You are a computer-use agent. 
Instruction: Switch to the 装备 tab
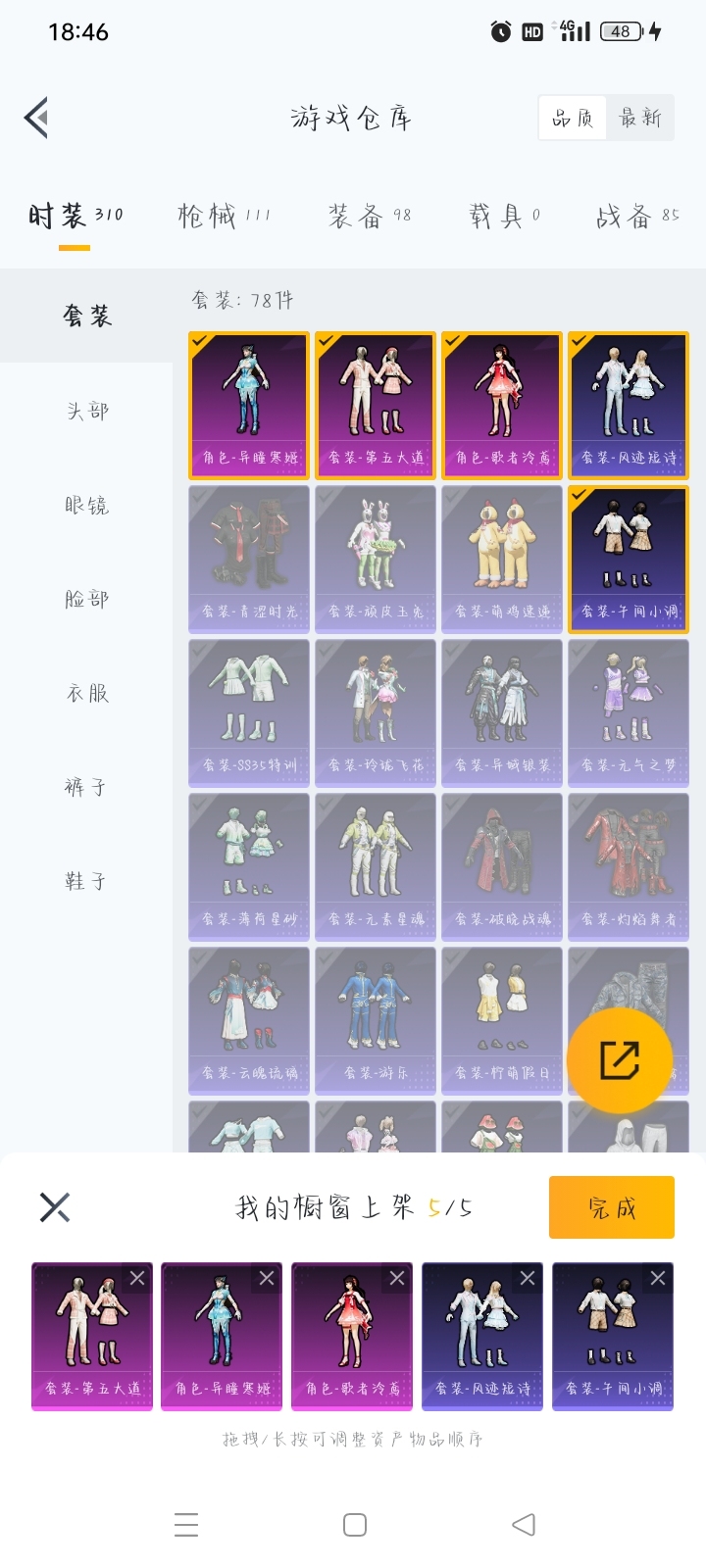(369, 217)
